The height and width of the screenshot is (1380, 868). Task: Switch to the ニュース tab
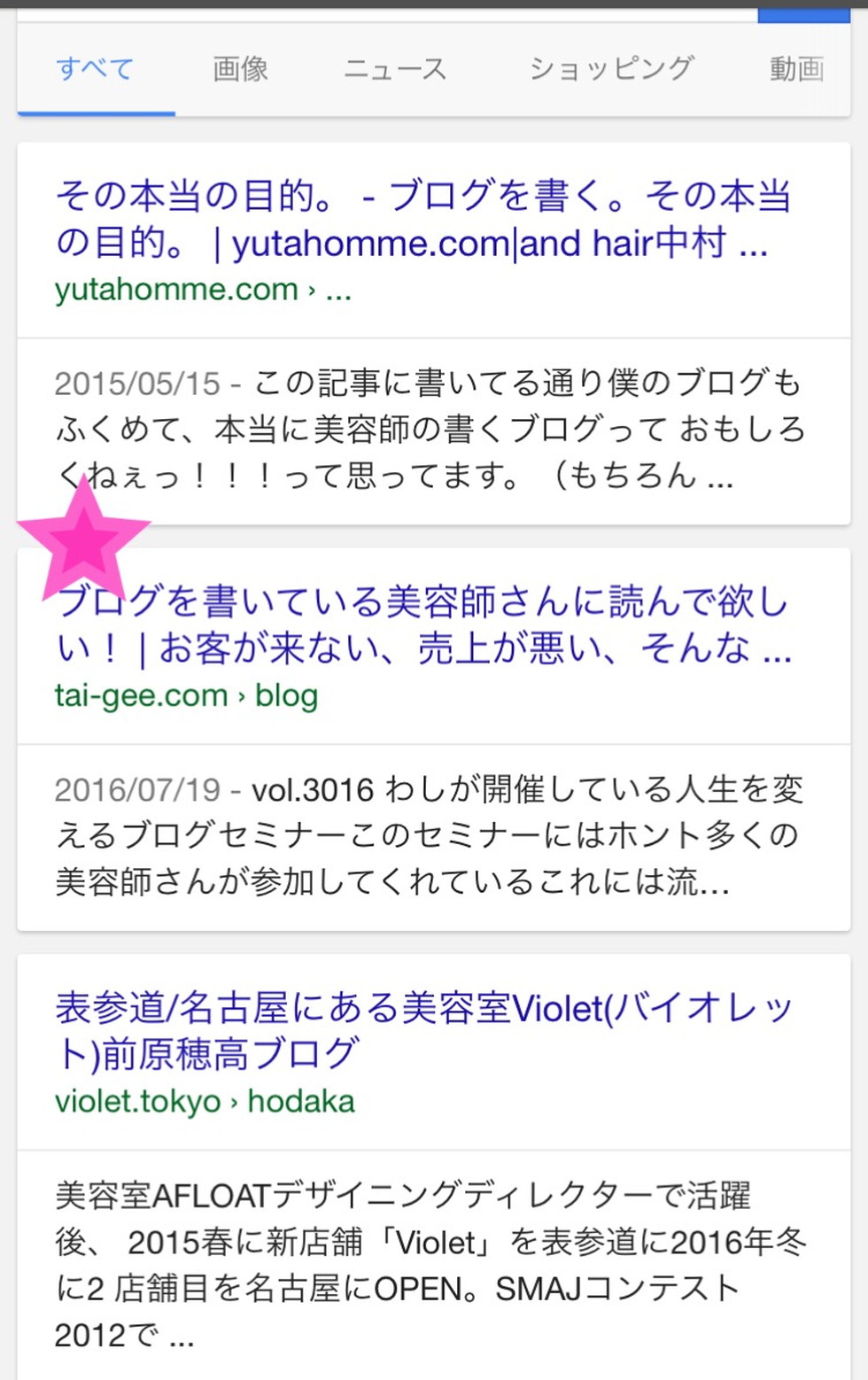click(395, 69)
